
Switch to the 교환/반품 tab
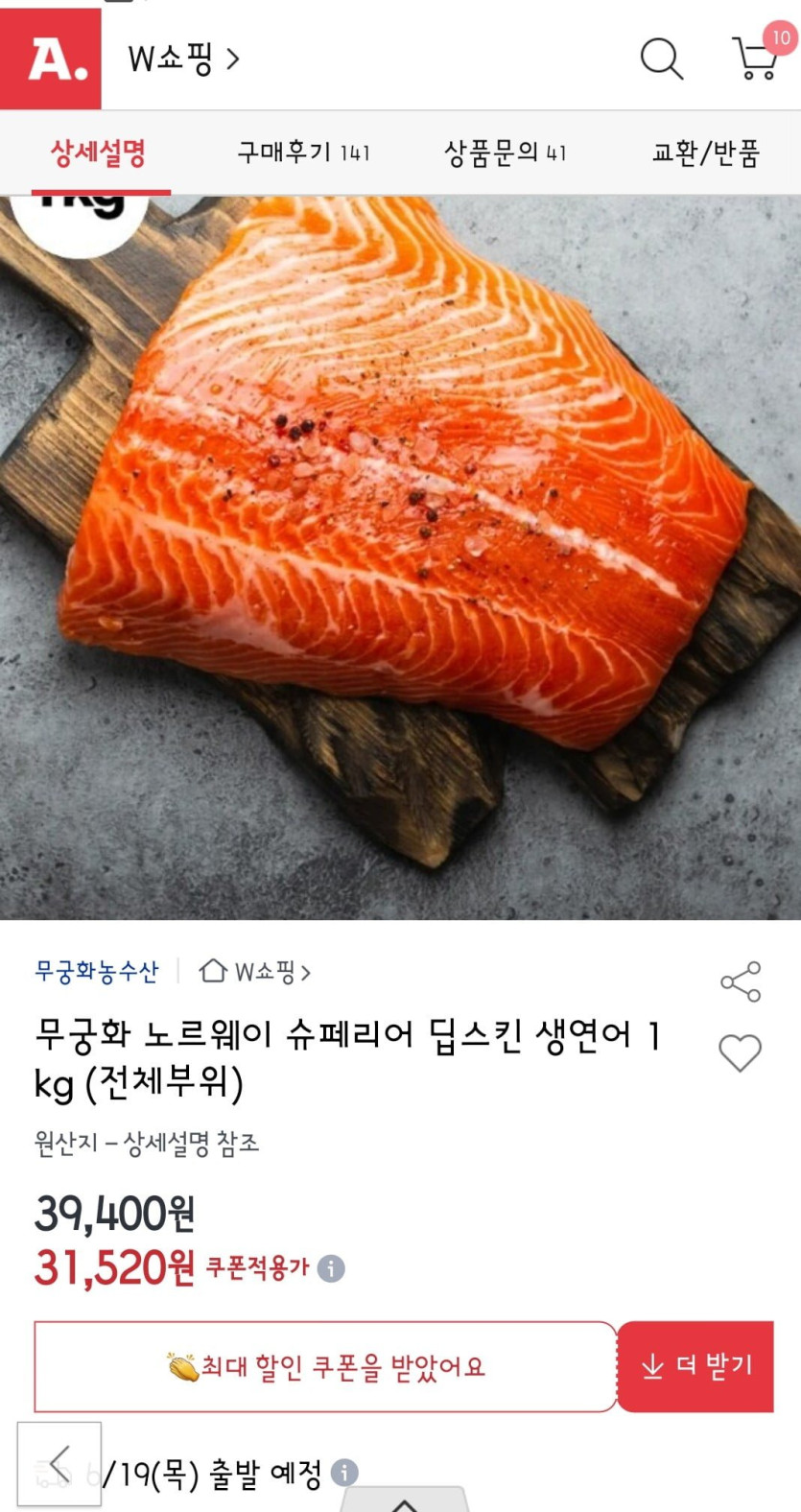coord(706,153)
